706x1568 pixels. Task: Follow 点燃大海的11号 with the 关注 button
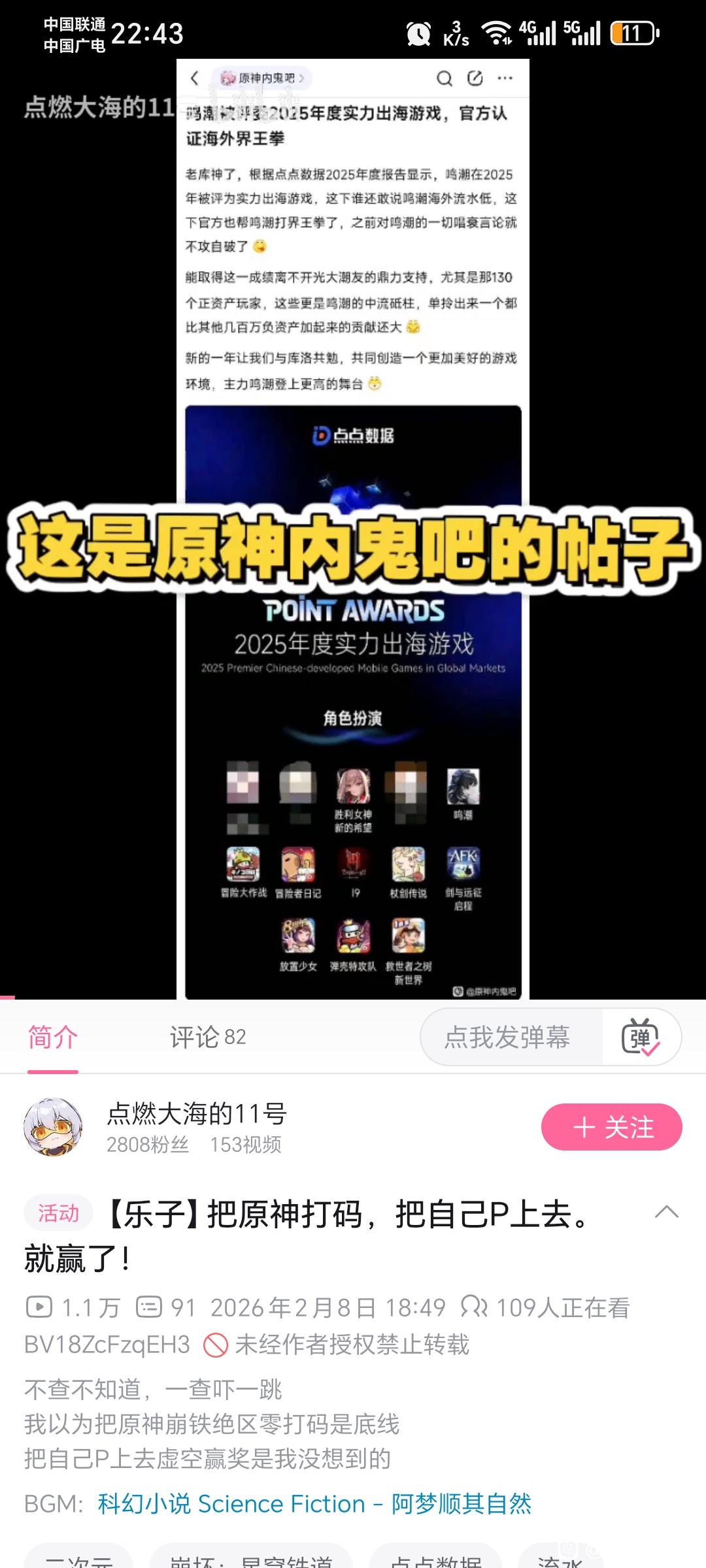tap(611, 1127)
